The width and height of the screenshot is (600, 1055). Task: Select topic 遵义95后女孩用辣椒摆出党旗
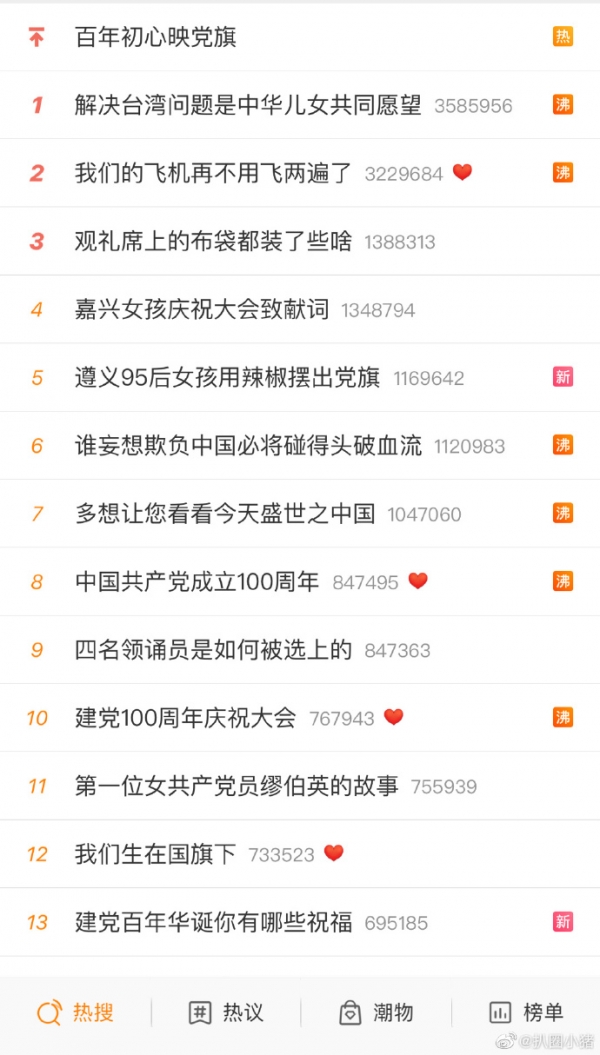point(300,377)
